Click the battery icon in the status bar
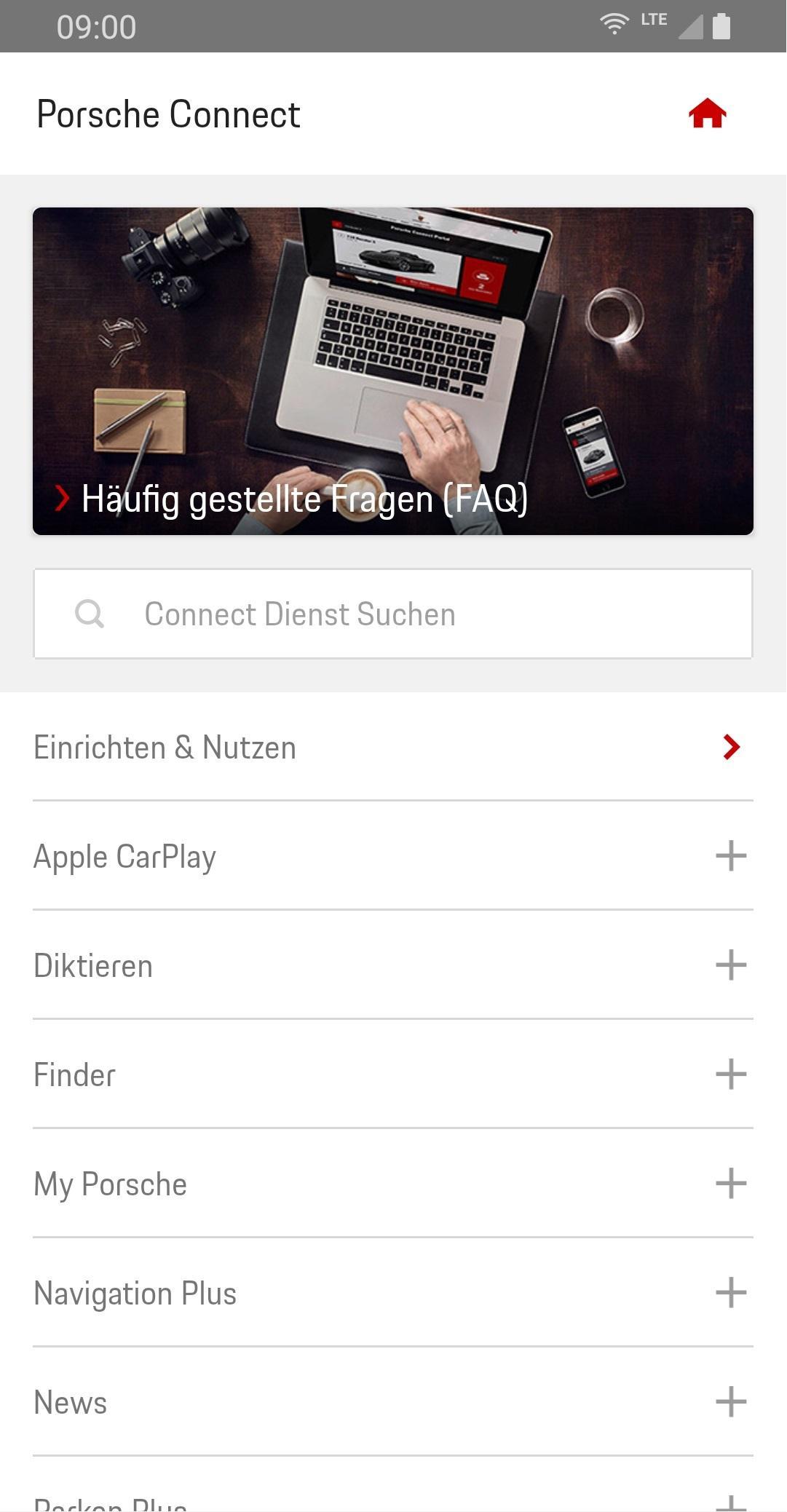 point(723,26)
